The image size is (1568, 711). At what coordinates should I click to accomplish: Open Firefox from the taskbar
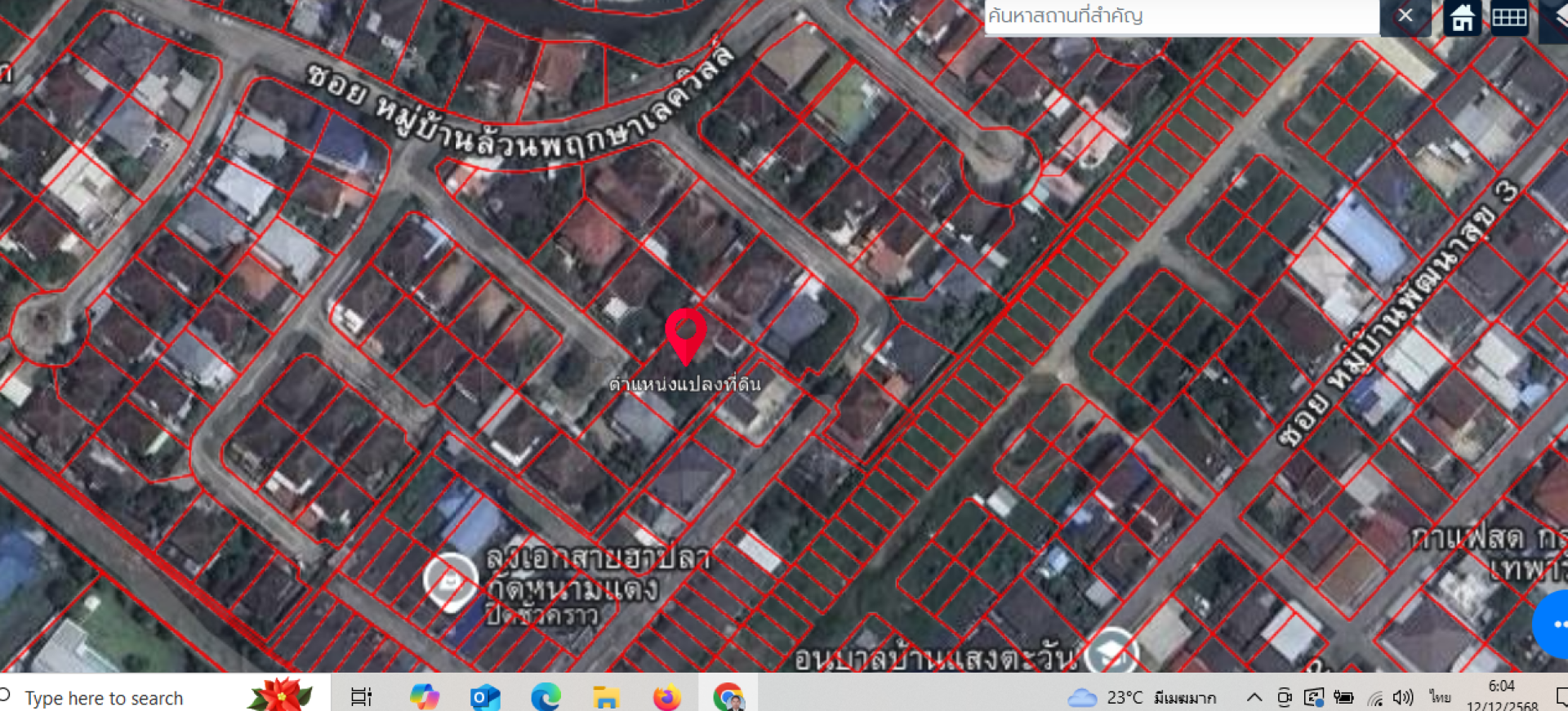[666, 697]
